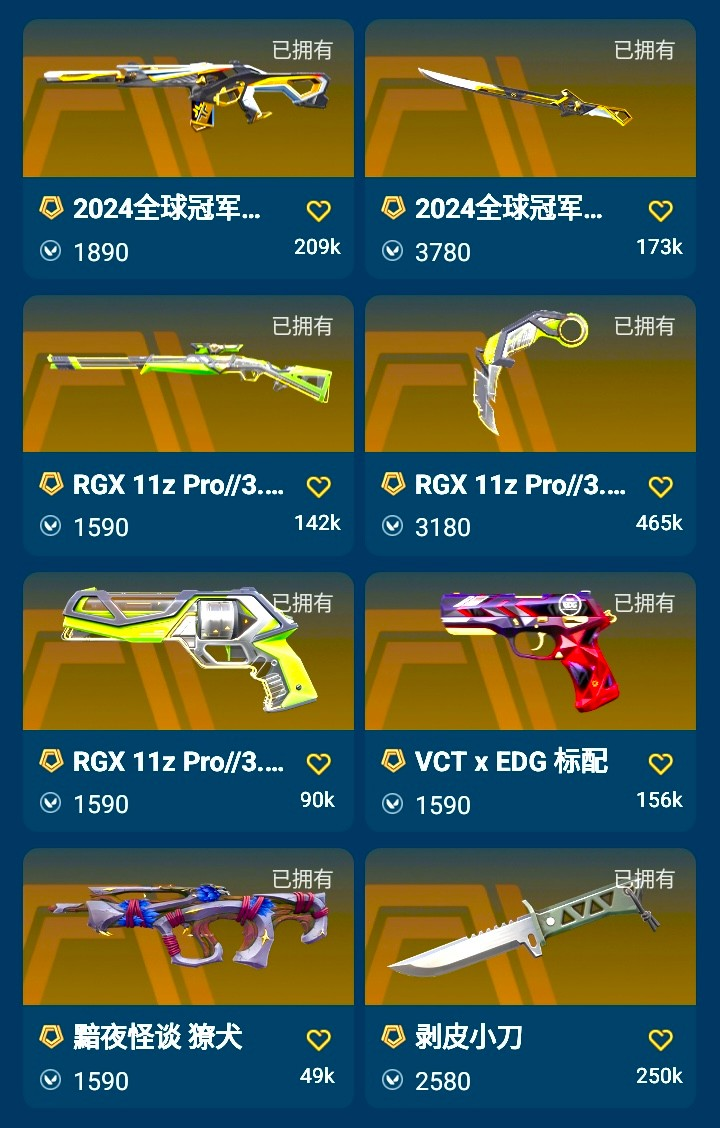The image size is (720, 1128).
Task: Add 剥皮小刀 to favorites with the heart
Action: pyautogui.click(x=660, y=1039)
